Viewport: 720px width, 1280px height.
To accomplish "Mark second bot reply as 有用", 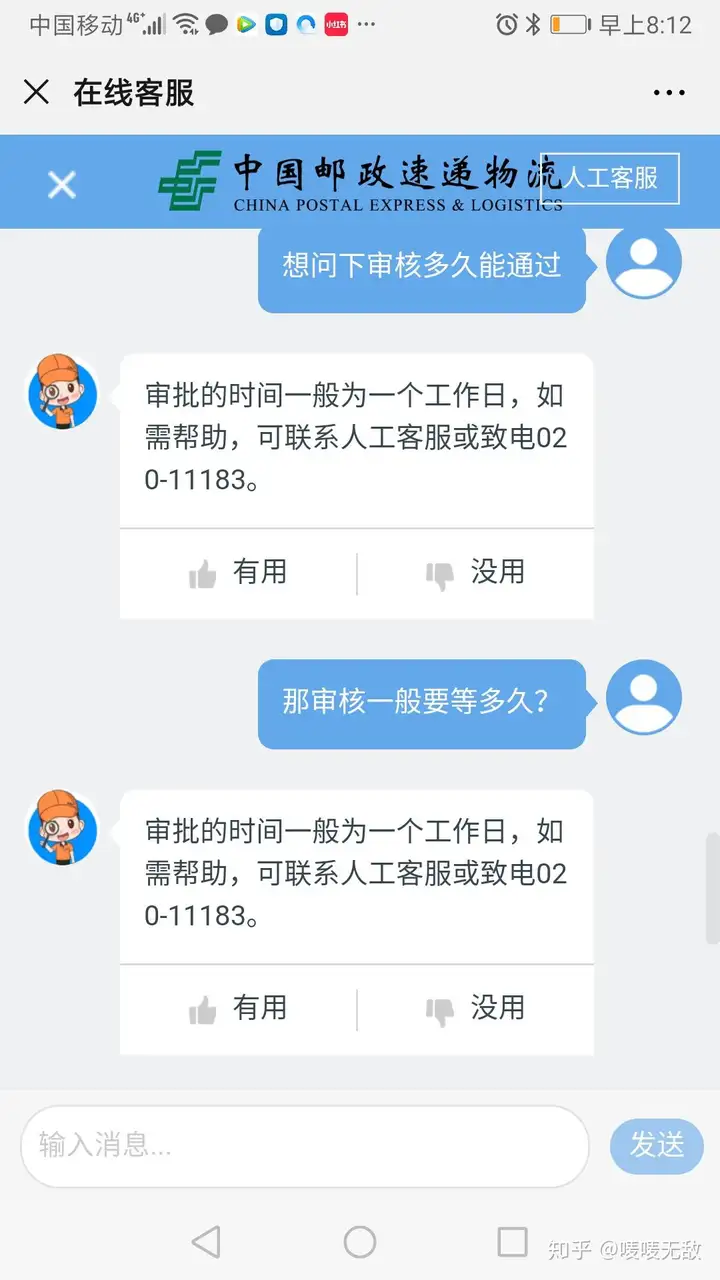I will (x=238, y=1009).
